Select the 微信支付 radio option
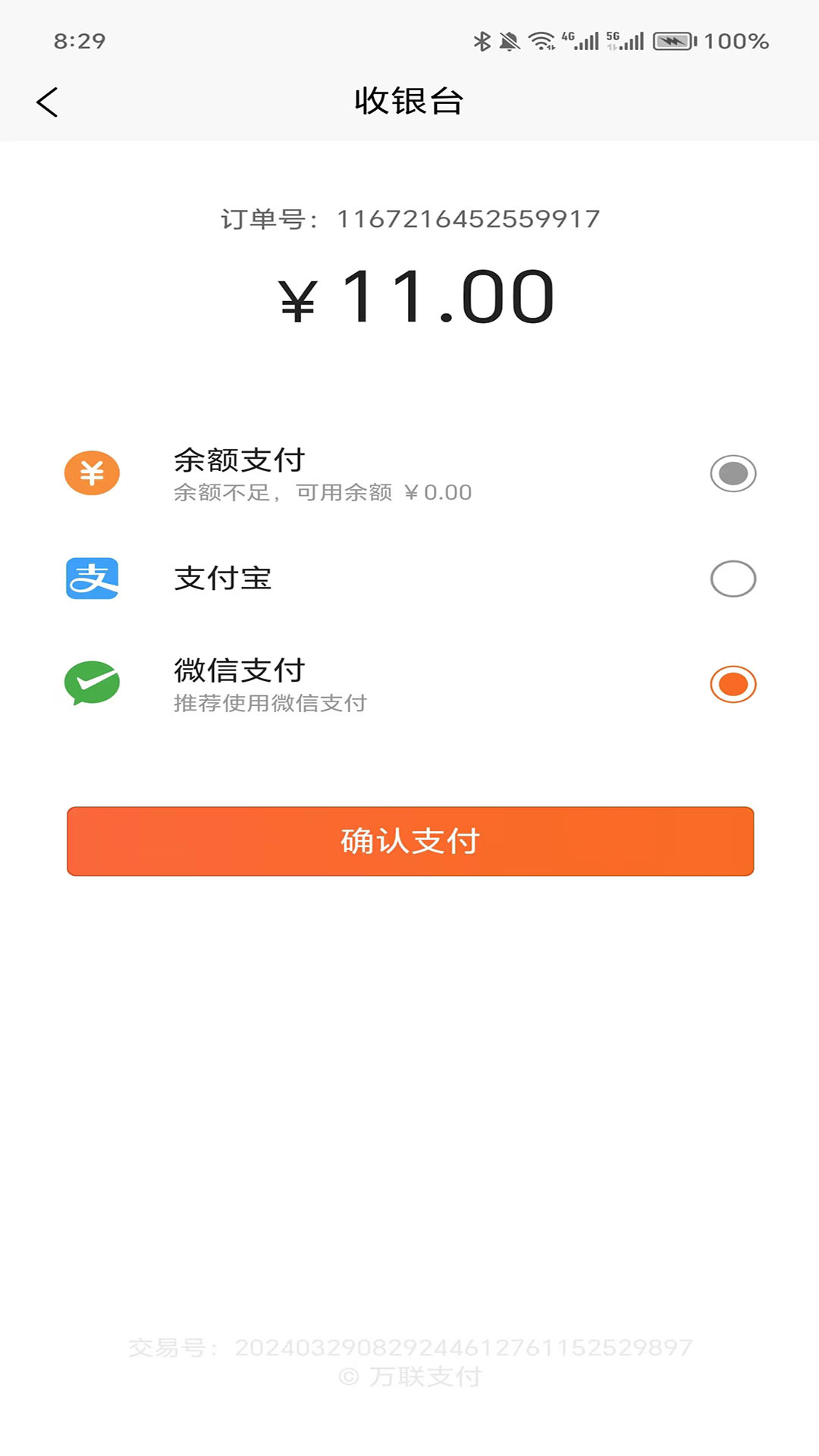819x1456 pixels. [733, 684]
